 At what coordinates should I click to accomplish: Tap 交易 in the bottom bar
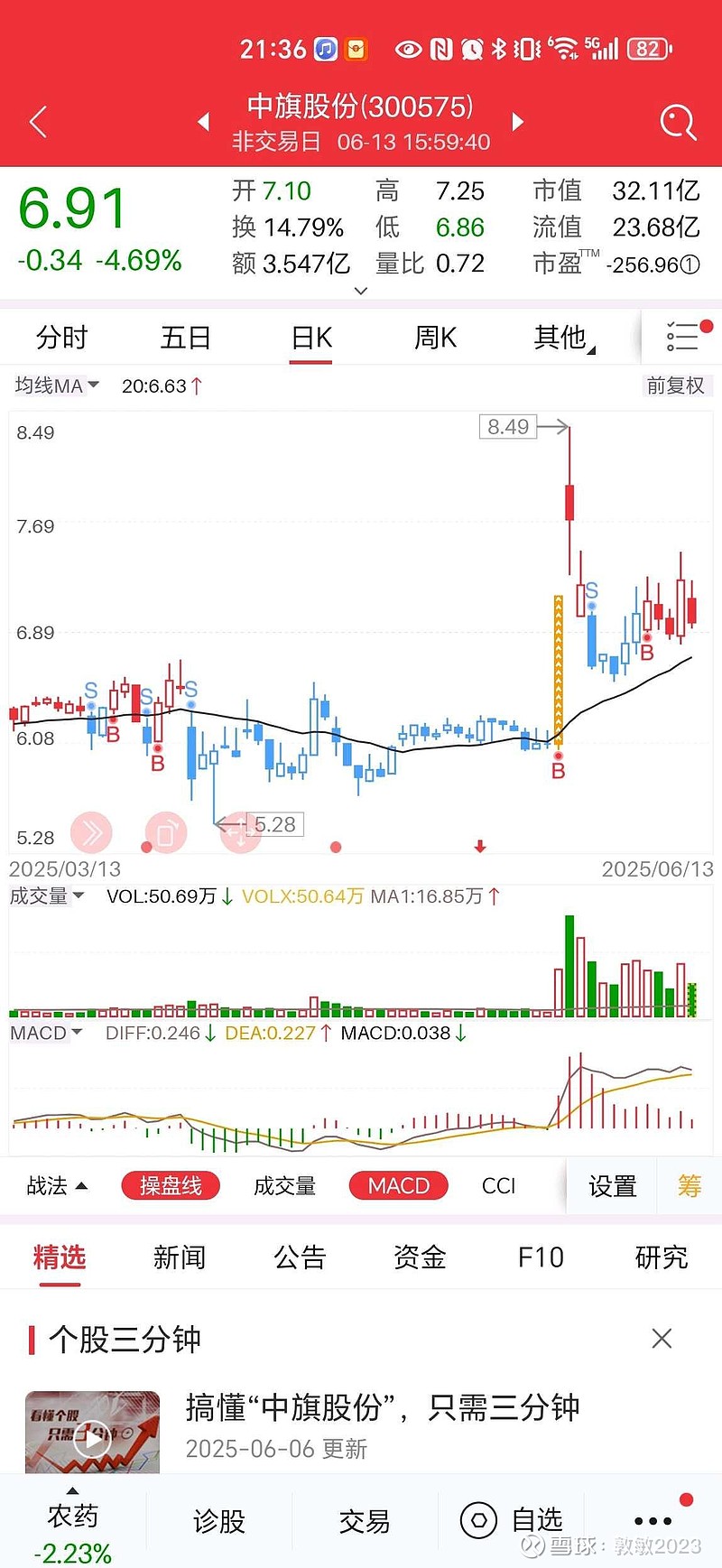pyautogui.click(x=365, y=1521)
